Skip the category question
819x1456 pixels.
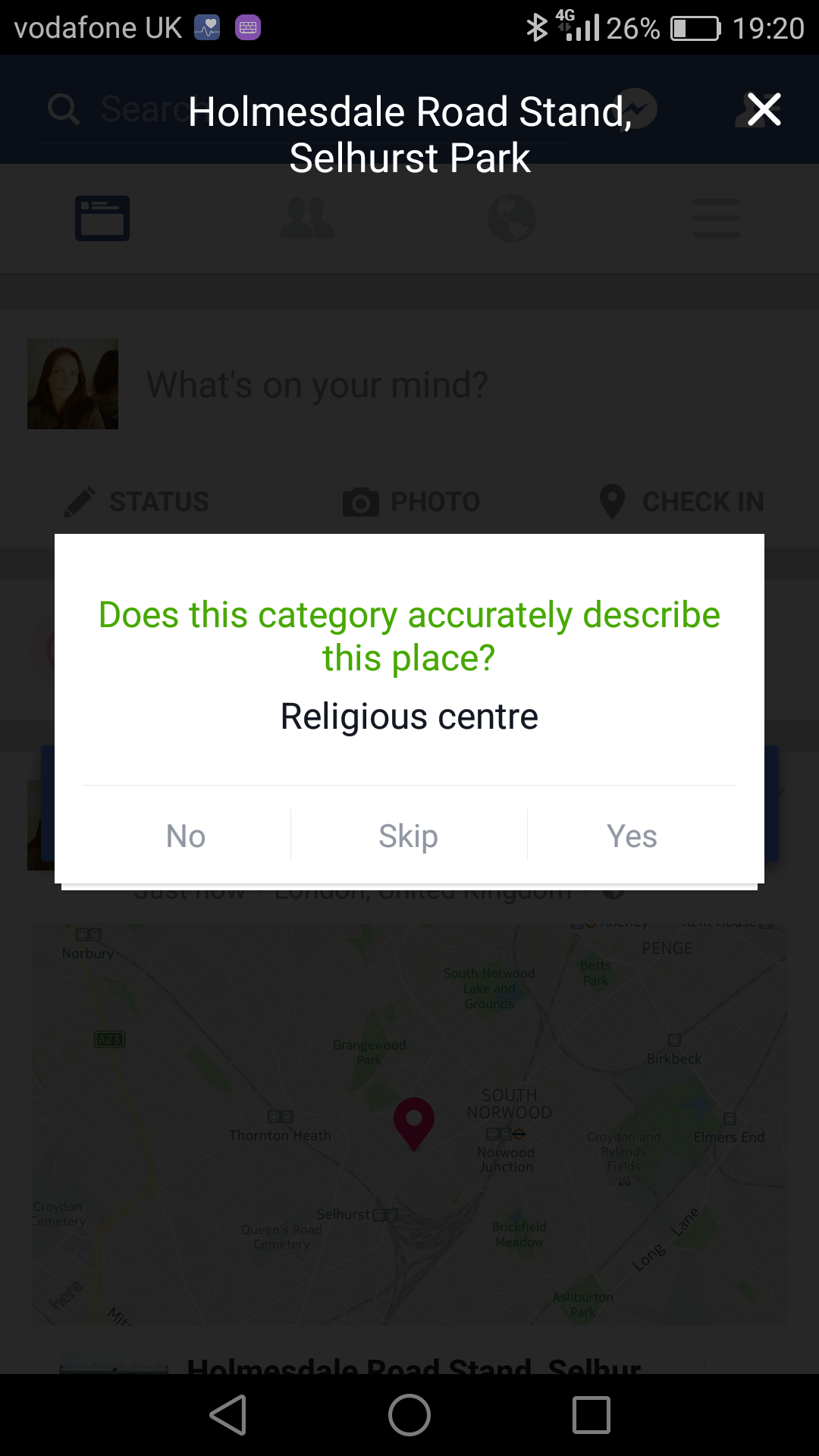pos(409,836)
